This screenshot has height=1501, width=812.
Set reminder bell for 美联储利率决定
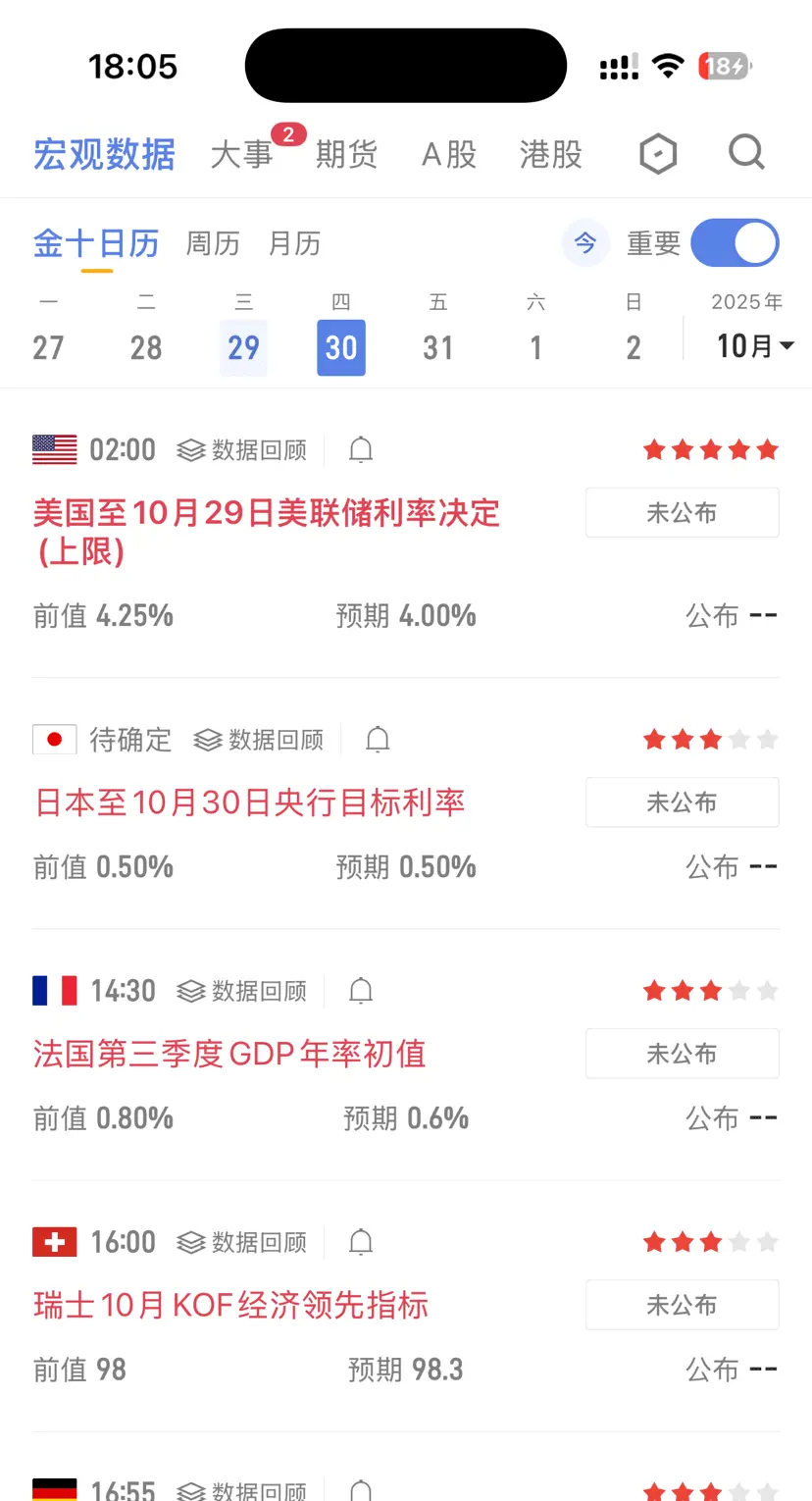(x=361, y=450)
